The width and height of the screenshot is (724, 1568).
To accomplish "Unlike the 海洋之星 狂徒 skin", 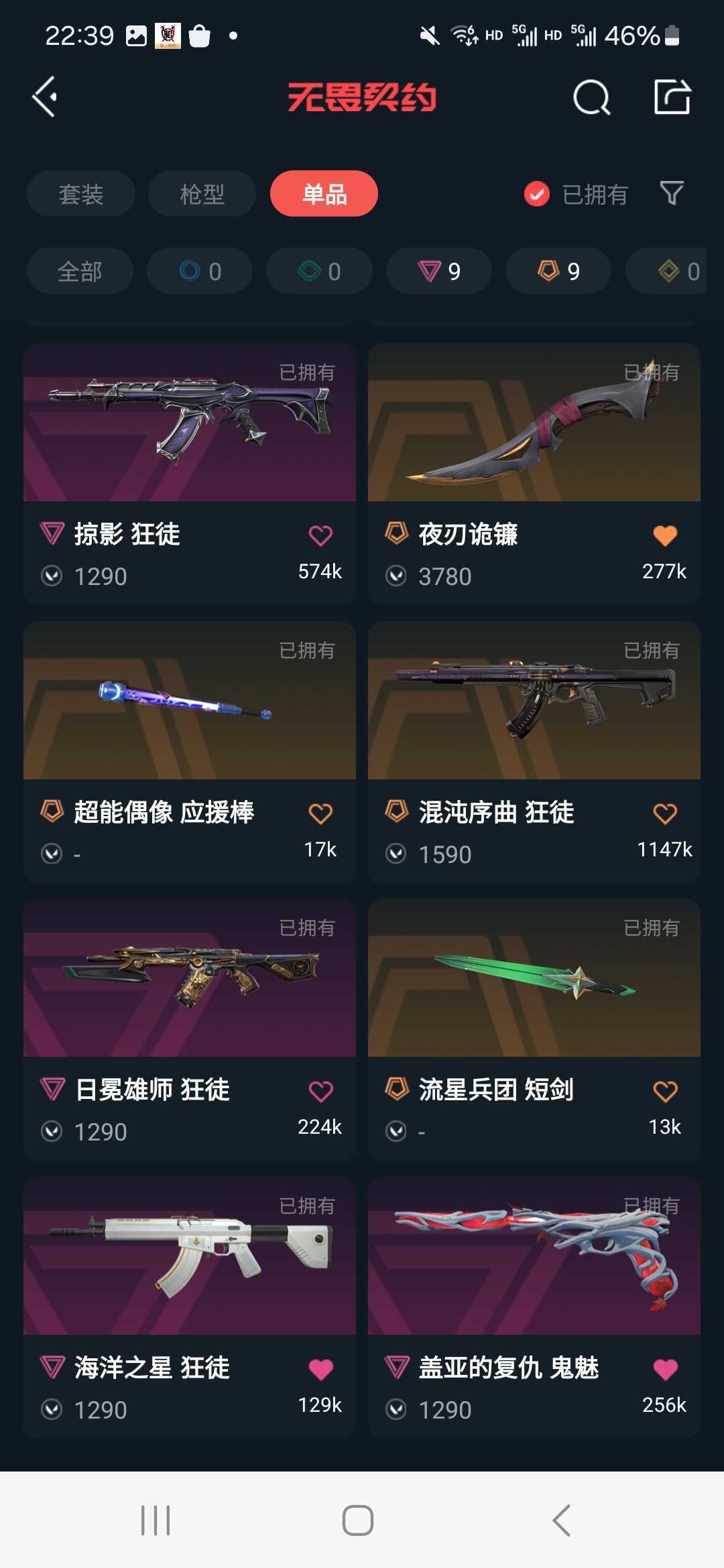I will point(320,1369).
